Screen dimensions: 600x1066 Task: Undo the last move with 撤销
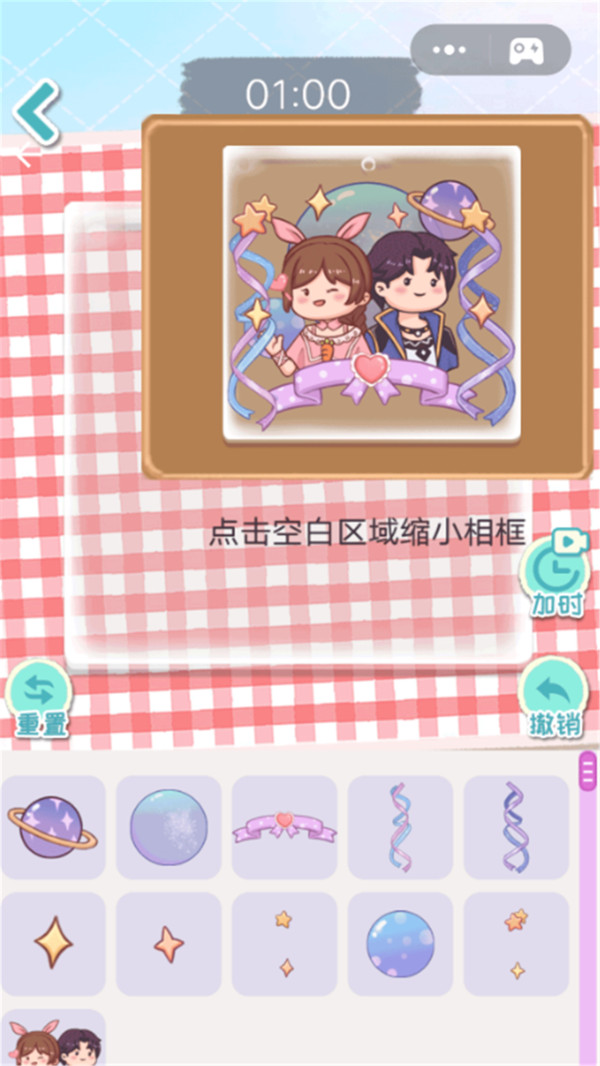(555, 698)
